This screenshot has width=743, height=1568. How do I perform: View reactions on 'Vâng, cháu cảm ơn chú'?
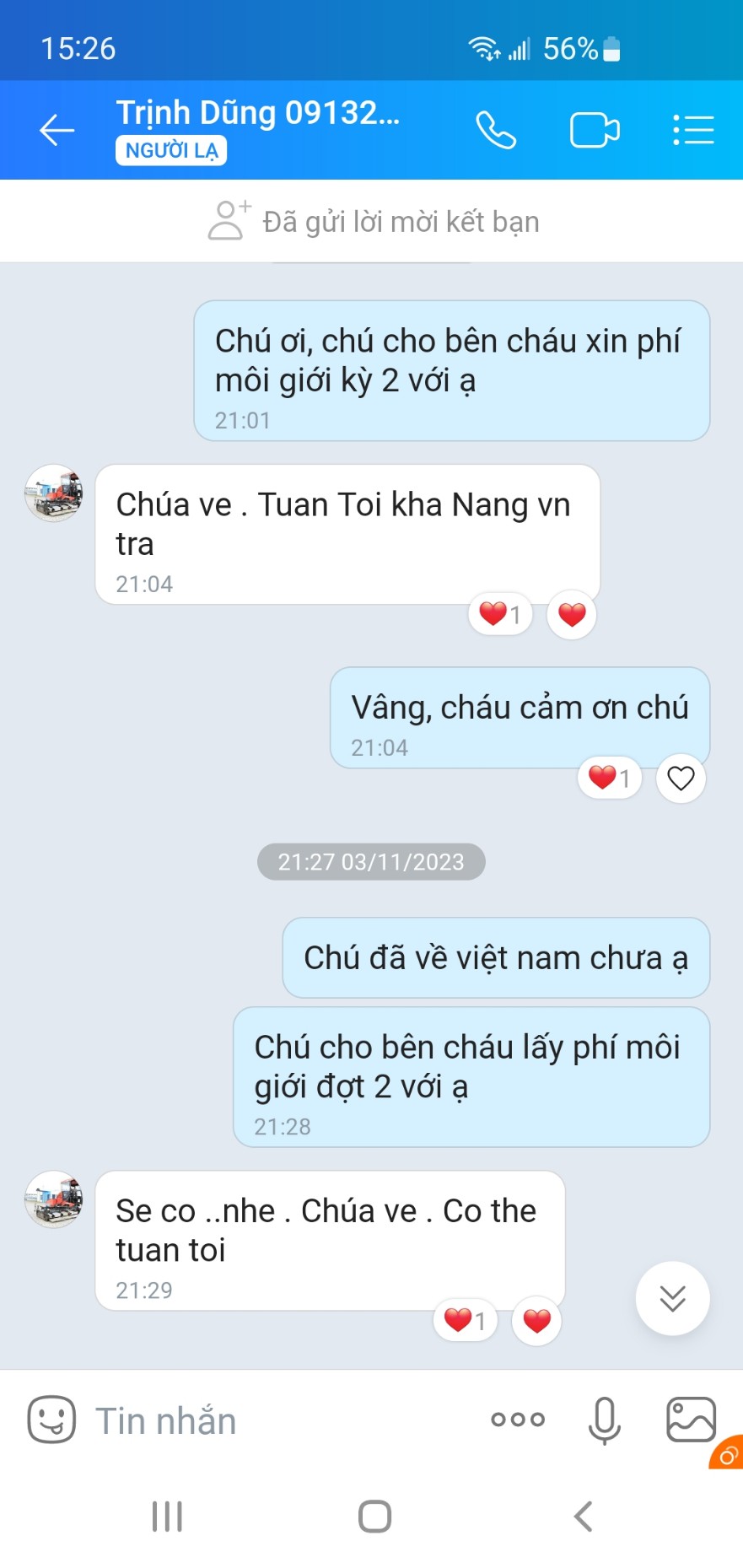click(609, 778)
